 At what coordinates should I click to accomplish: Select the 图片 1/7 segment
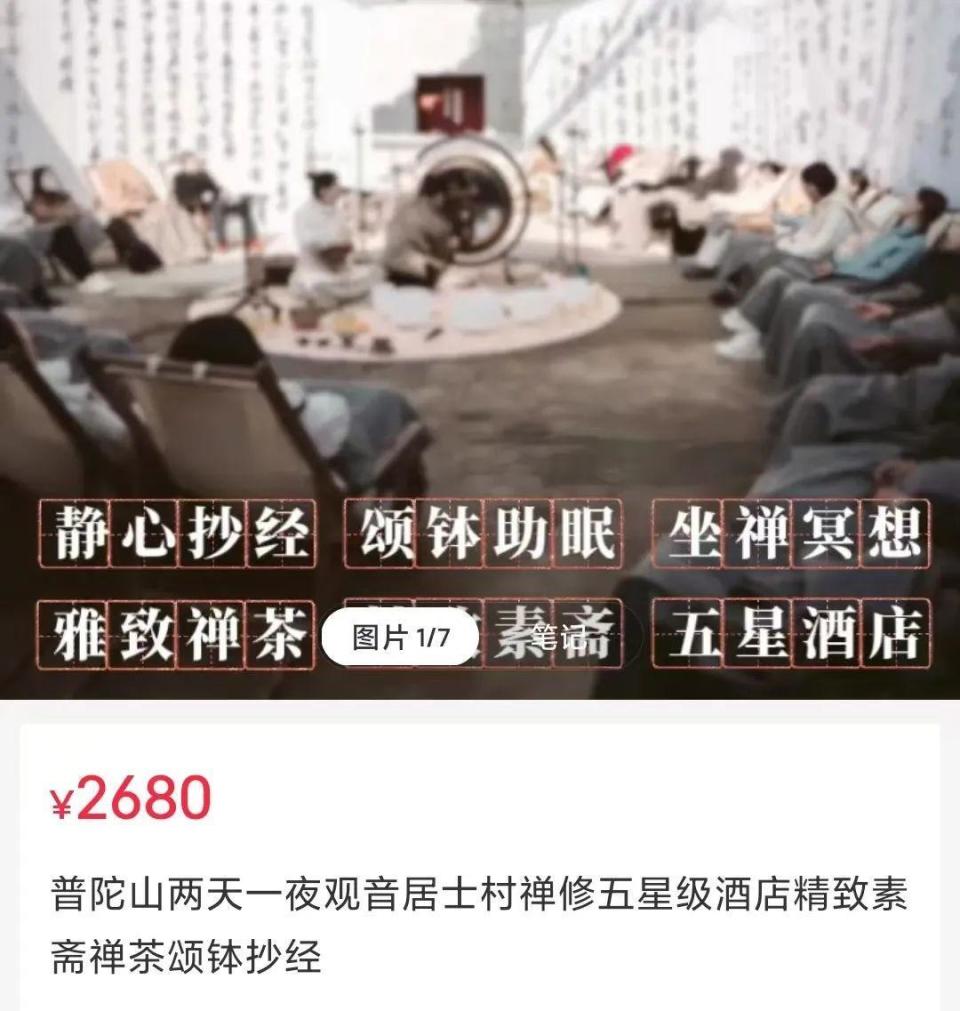click(400, 637)
